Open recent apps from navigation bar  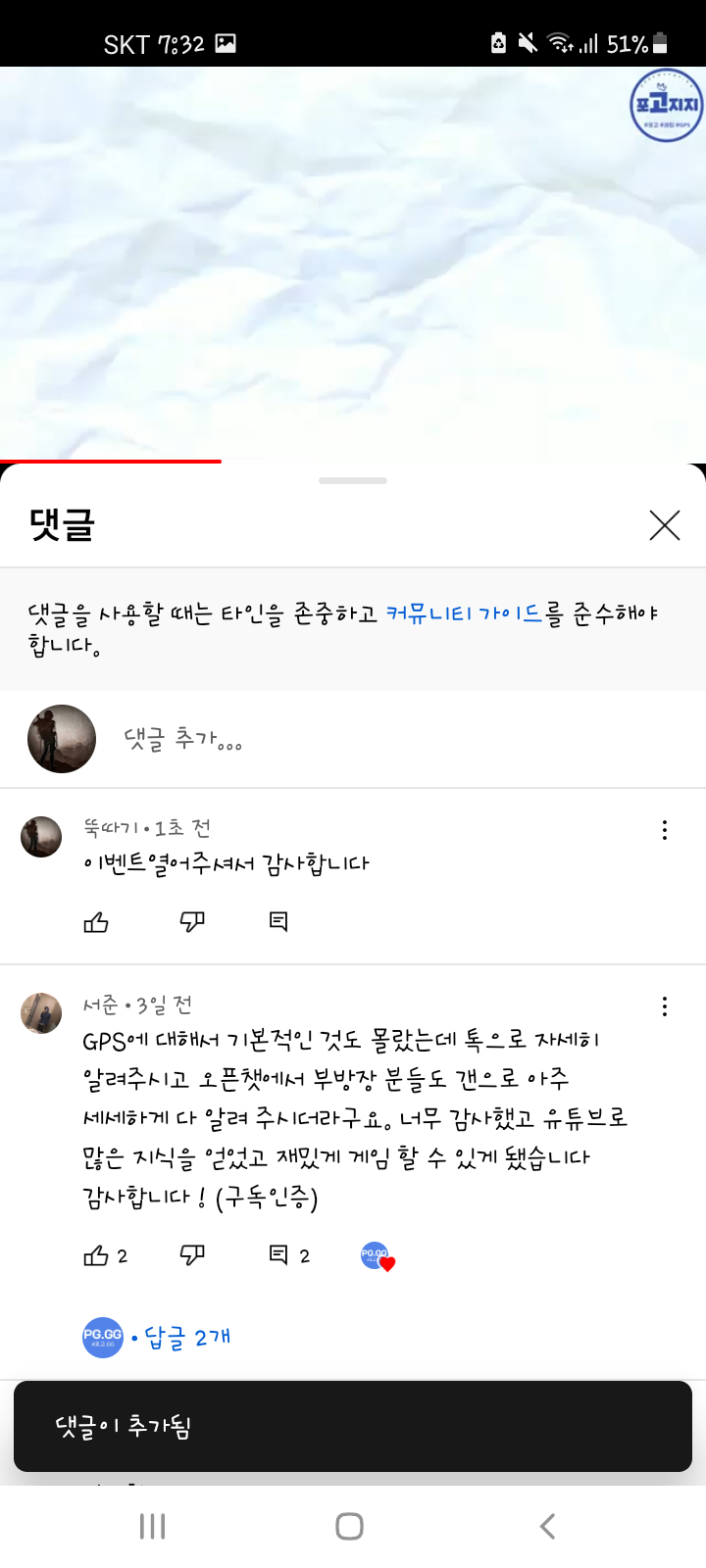pos(152,1526)
